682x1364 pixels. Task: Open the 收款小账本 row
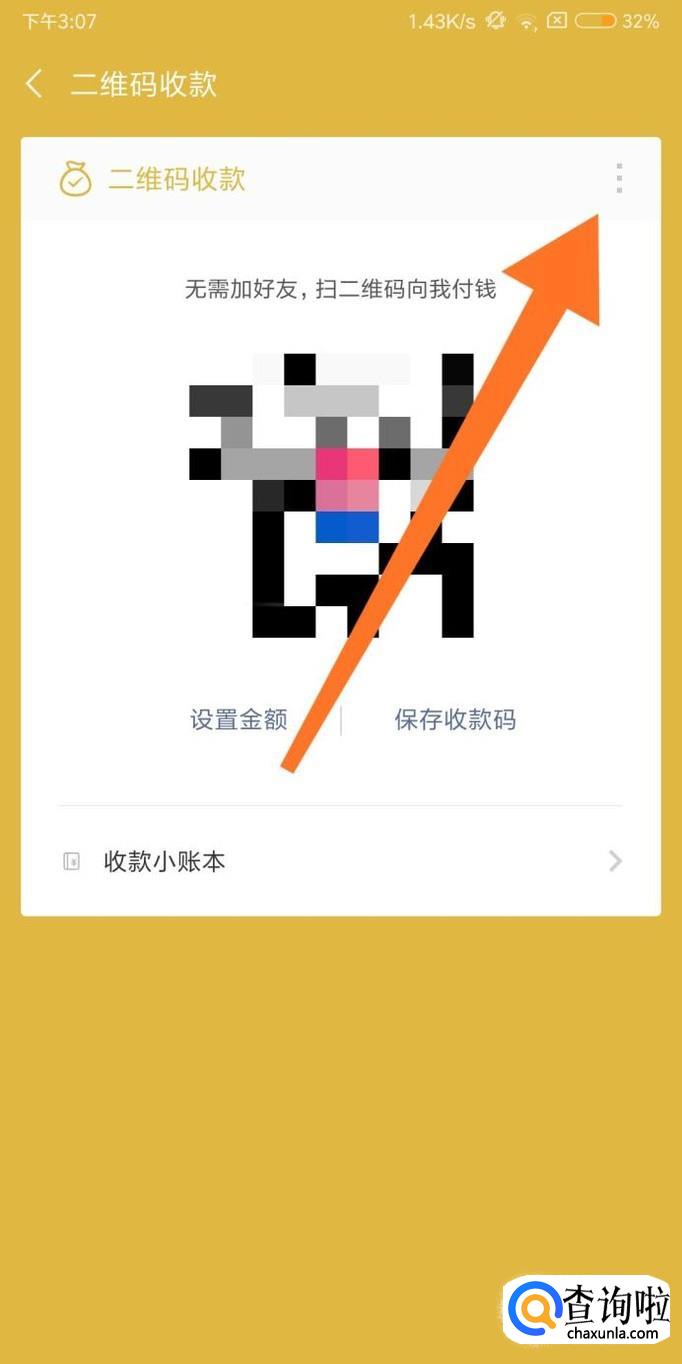click(341, 861)
